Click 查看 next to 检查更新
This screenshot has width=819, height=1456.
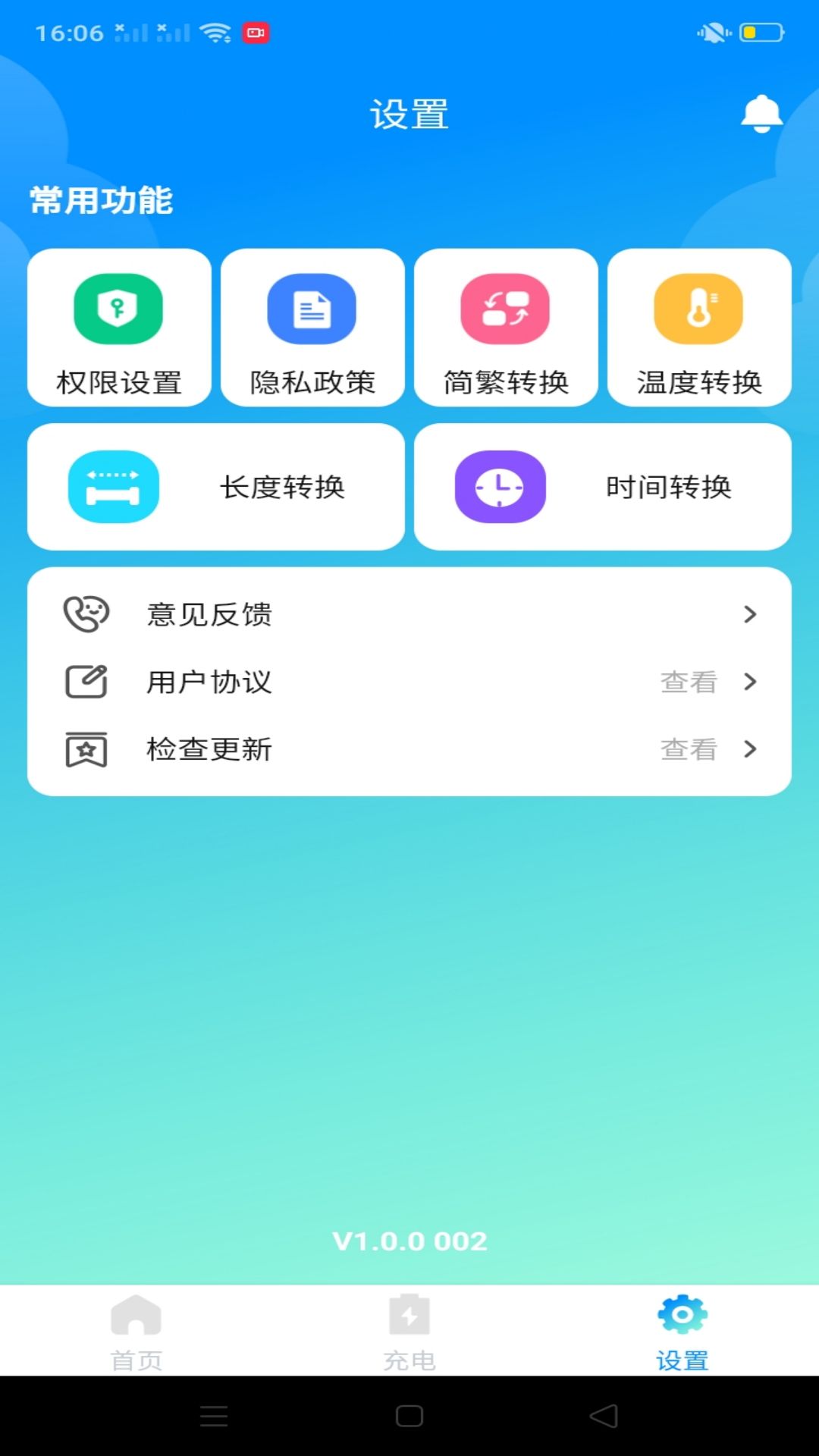tap(689, 750)
